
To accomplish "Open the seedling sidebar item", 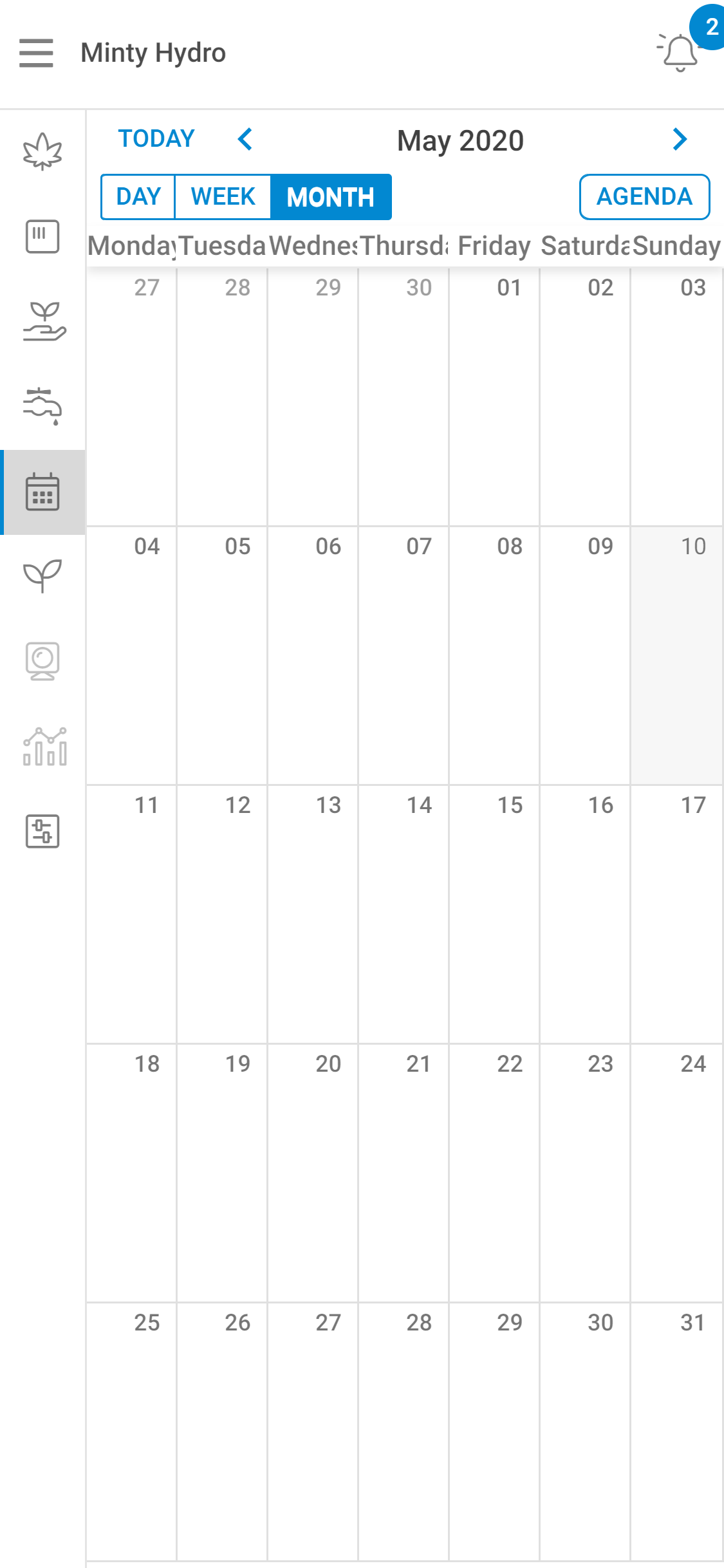I will [42, 575].
